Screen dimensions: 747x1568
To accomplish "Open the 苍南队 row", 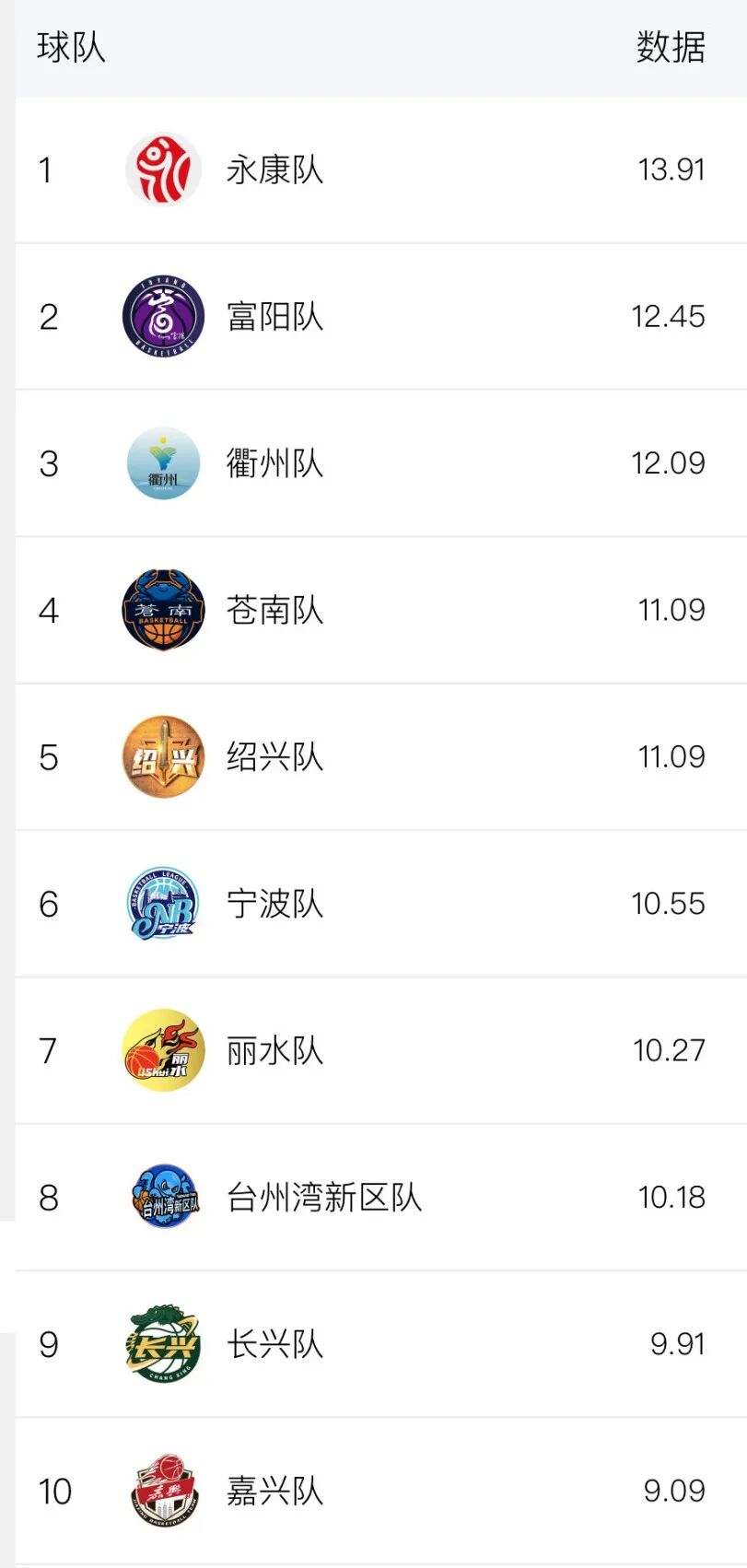I will click(x=274, y=610).
